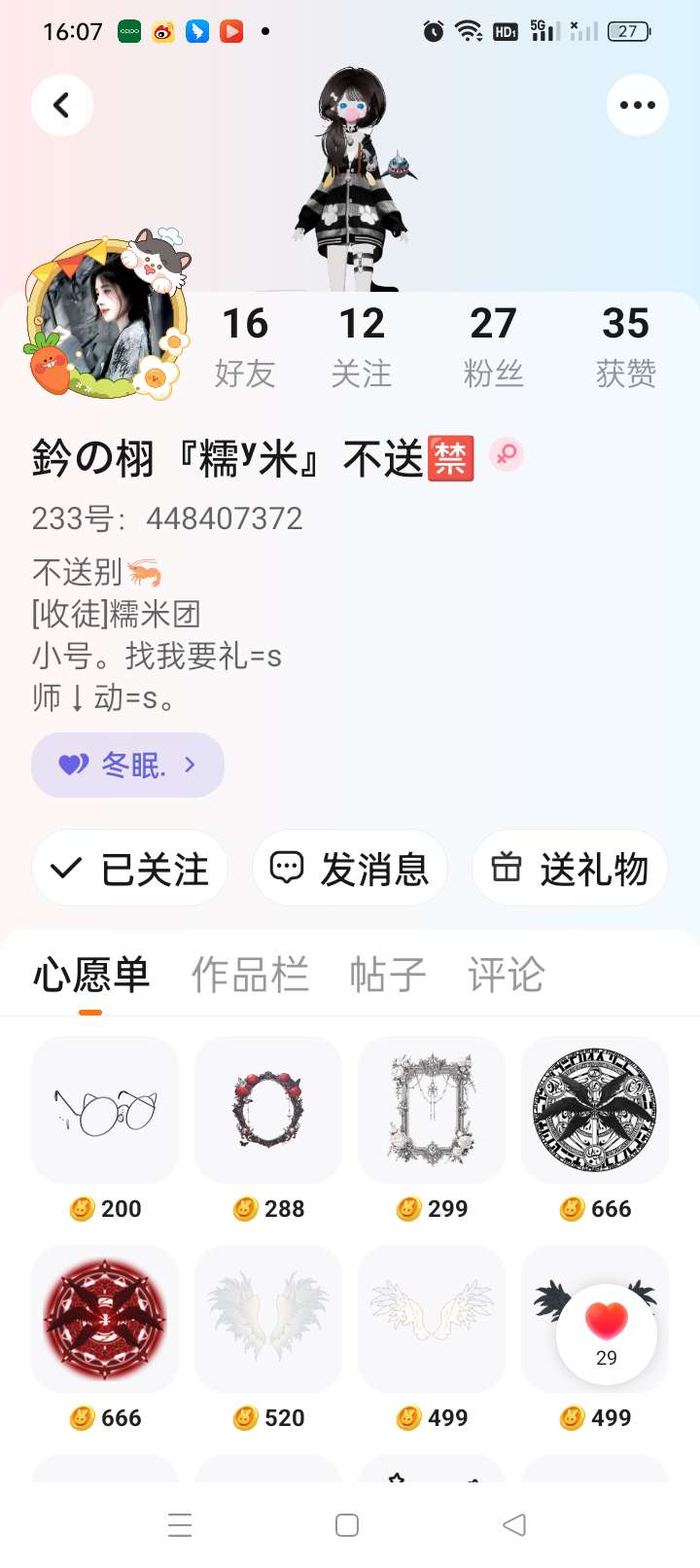The width and height of the screenshot is (700, 1568).
Task: Open the white wings item priced 520
Action: coord(268,1319)
